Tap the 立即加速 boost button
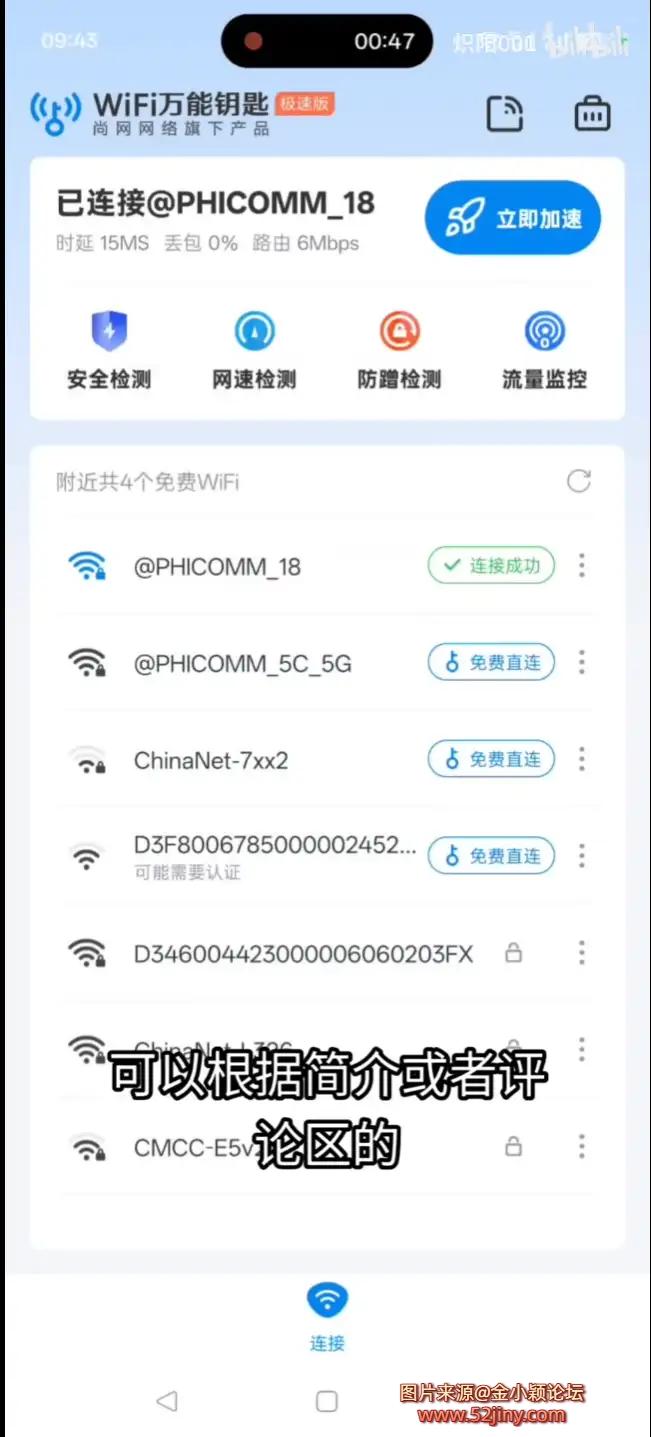The height and width of the screenshot is (1437, 651). tap(512, 218)
